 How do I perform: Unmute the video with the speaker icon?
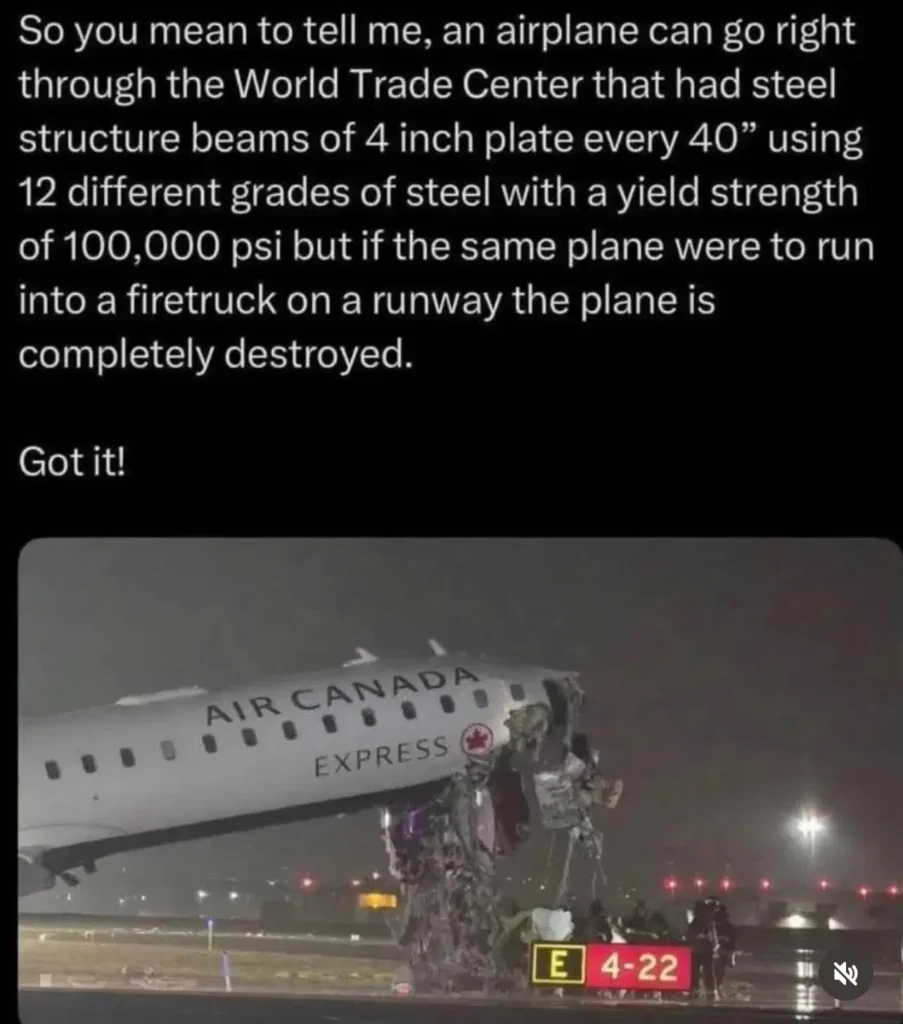coord(845,973)
